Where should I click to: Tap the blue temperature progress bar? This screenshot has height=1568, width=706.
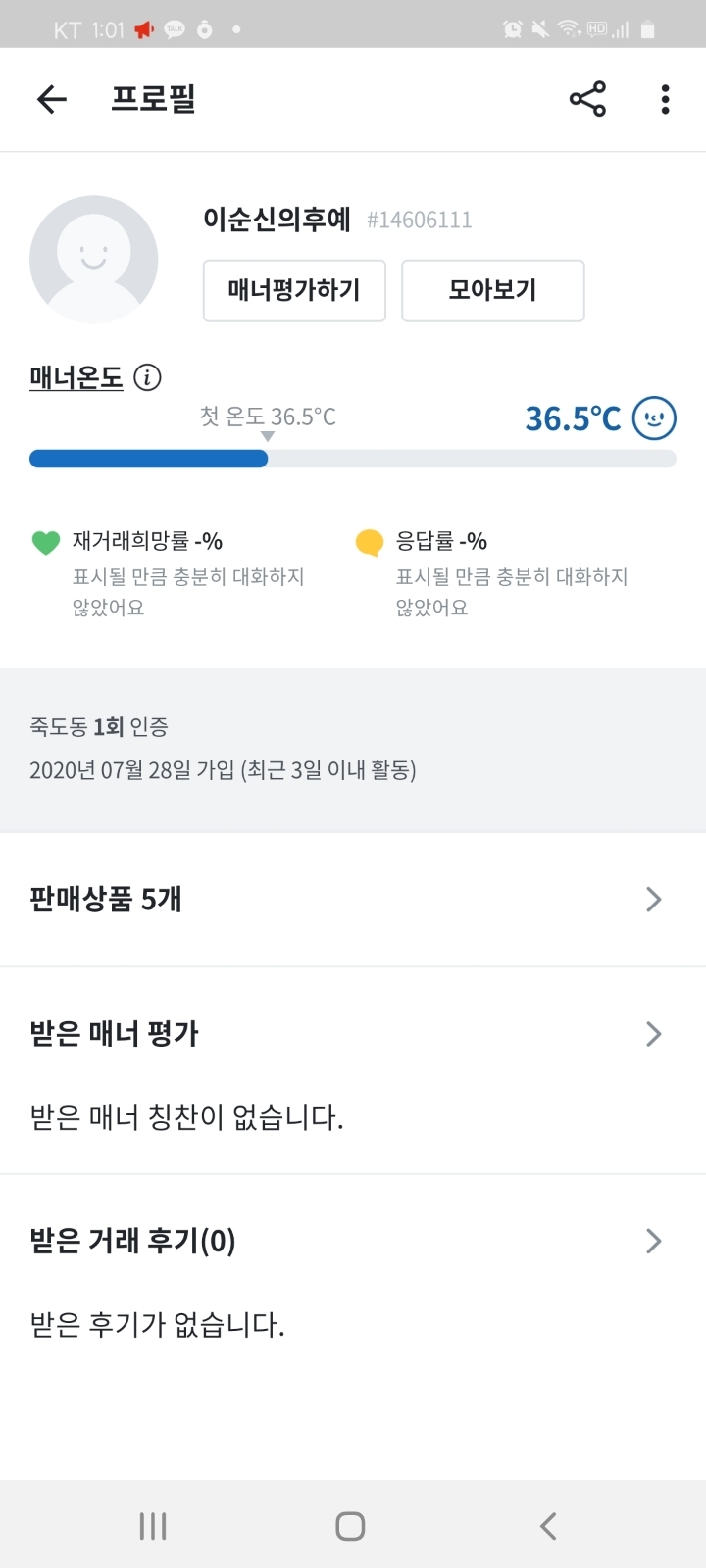148,458
